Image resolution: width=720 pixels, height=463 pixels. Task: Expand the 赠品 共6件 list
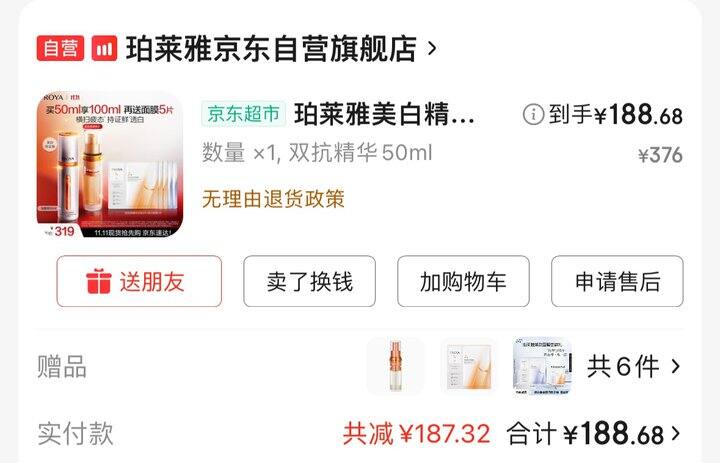pos(633,367)
